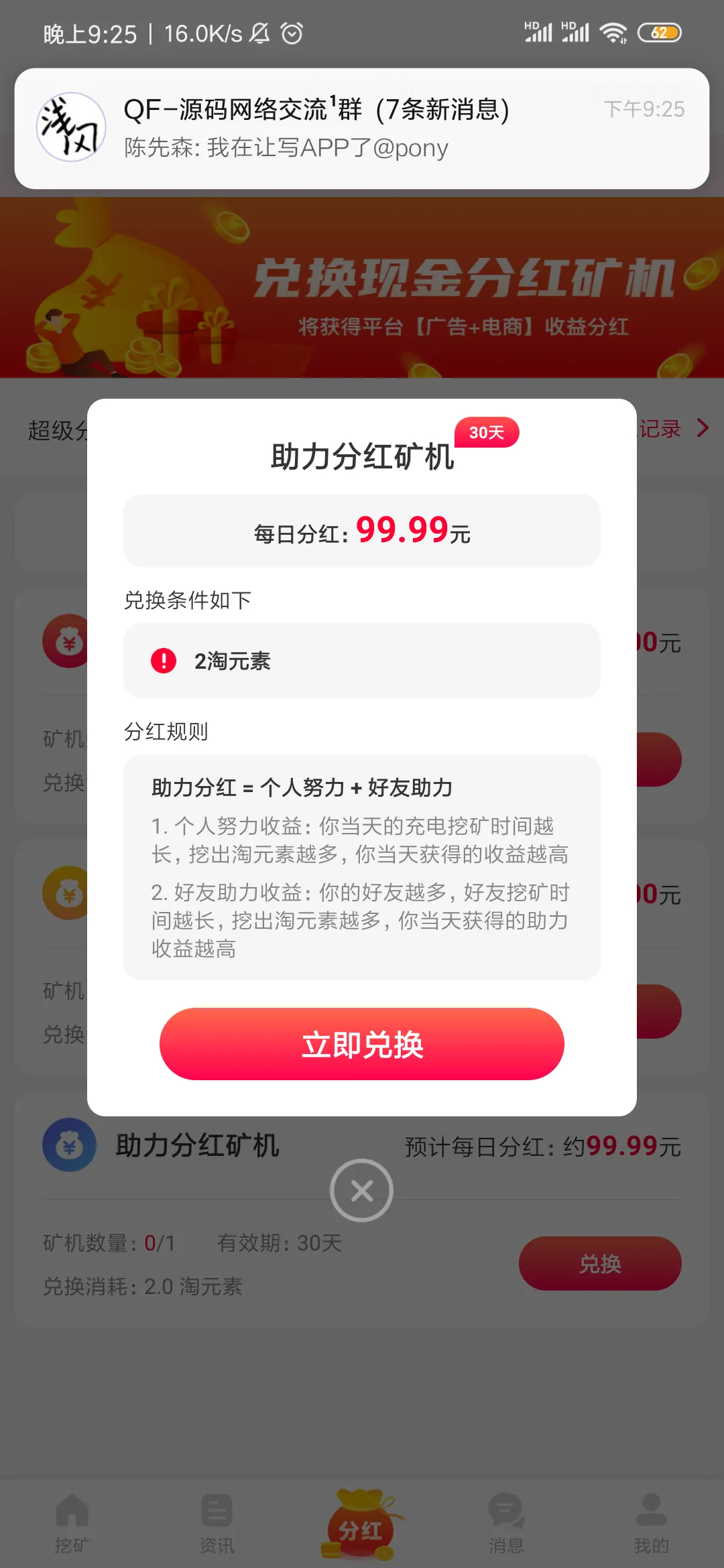Tap the battery indicator showing 62

(x=661, y=31)
